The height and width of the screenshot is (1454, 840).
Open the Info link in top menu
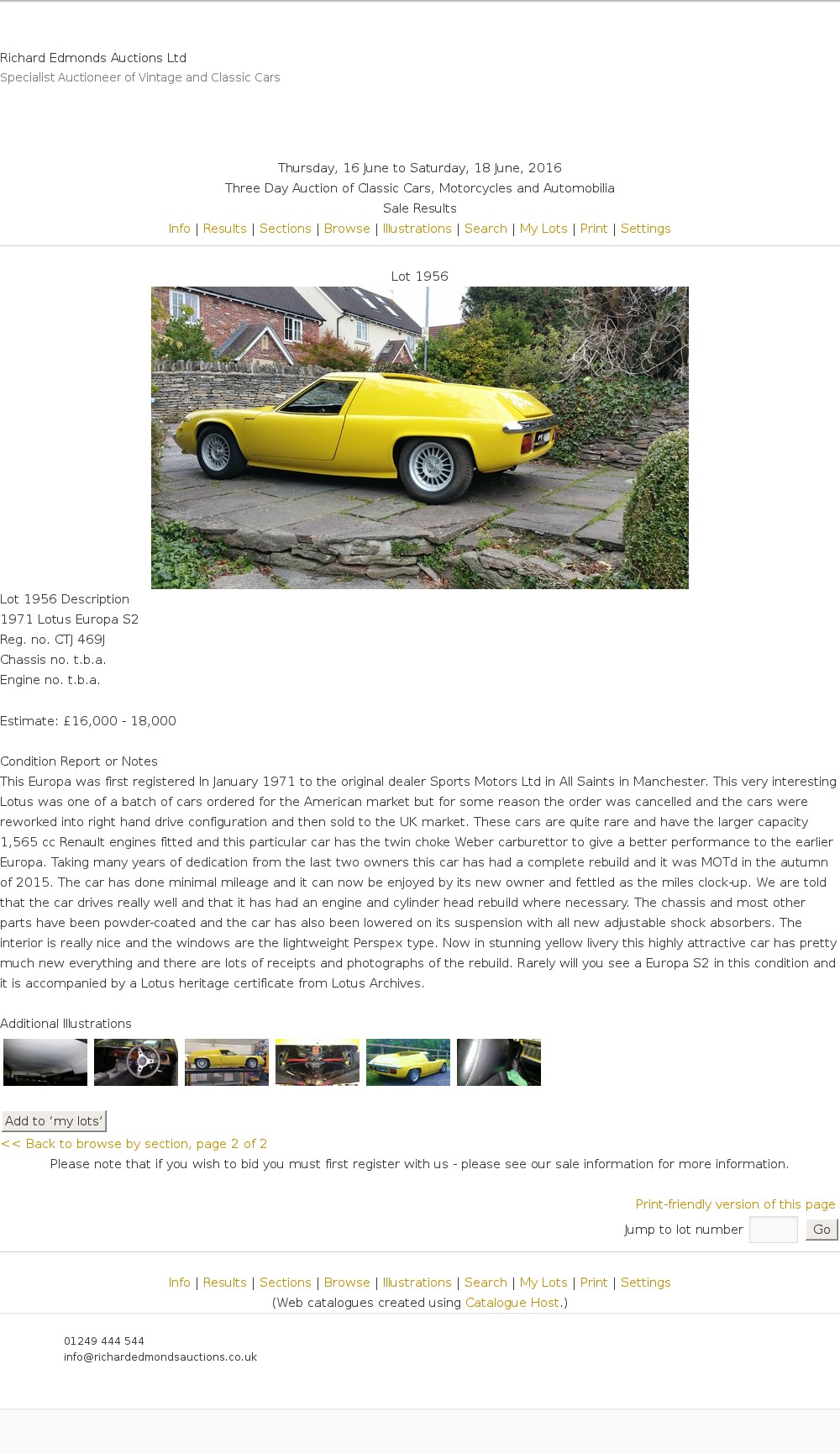tap(179, 229)
